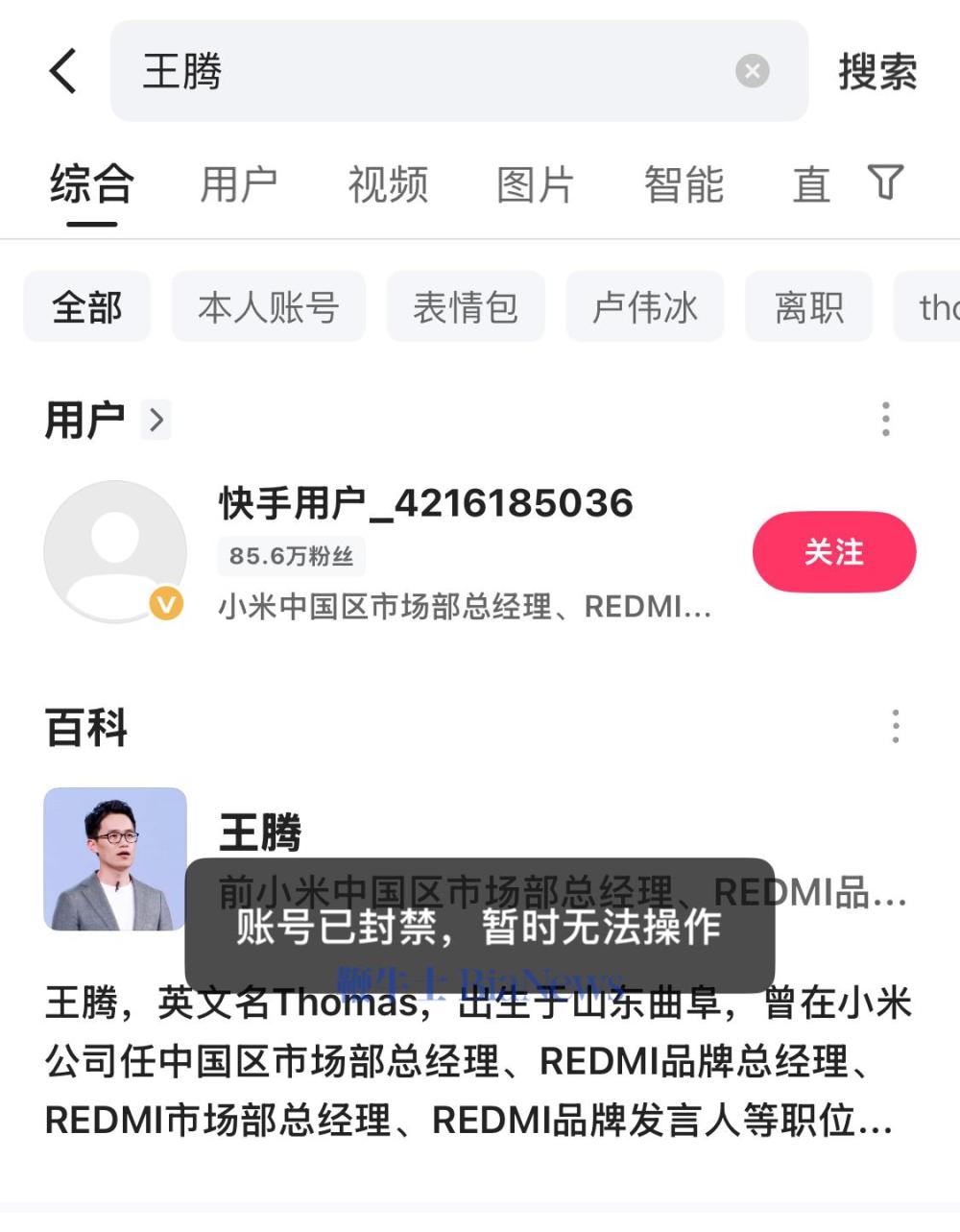Open the 王腾 百科 entry
This screenshot has height=1232, width=960.
pos(260,832)
